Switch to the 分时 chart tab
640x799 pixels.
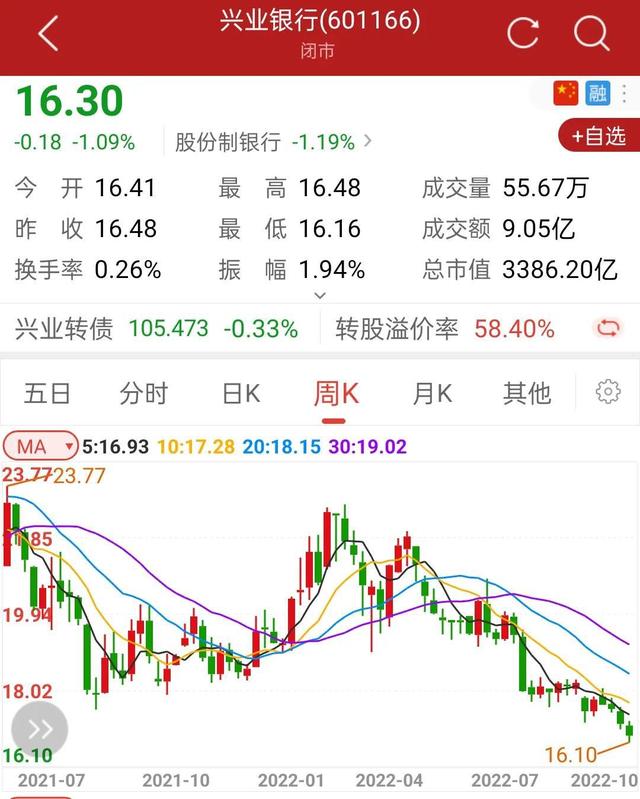(143, 393)
